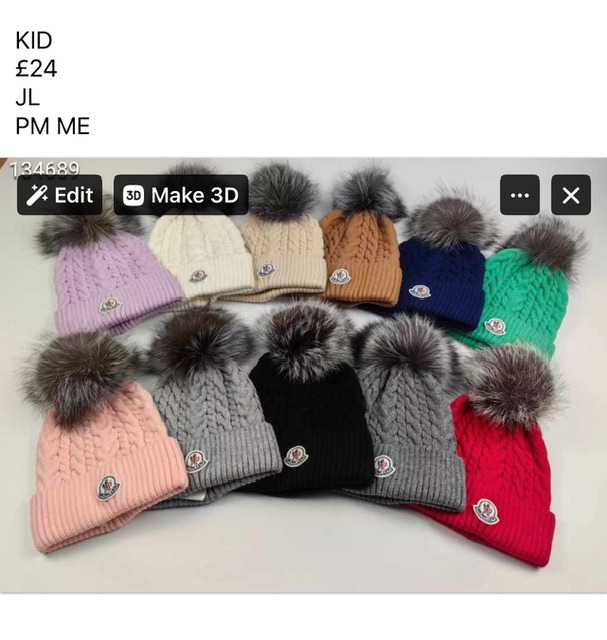Tap the Edit button on the photo
The height and width of the screenshot is (640, 607).
tap(60, 195)
